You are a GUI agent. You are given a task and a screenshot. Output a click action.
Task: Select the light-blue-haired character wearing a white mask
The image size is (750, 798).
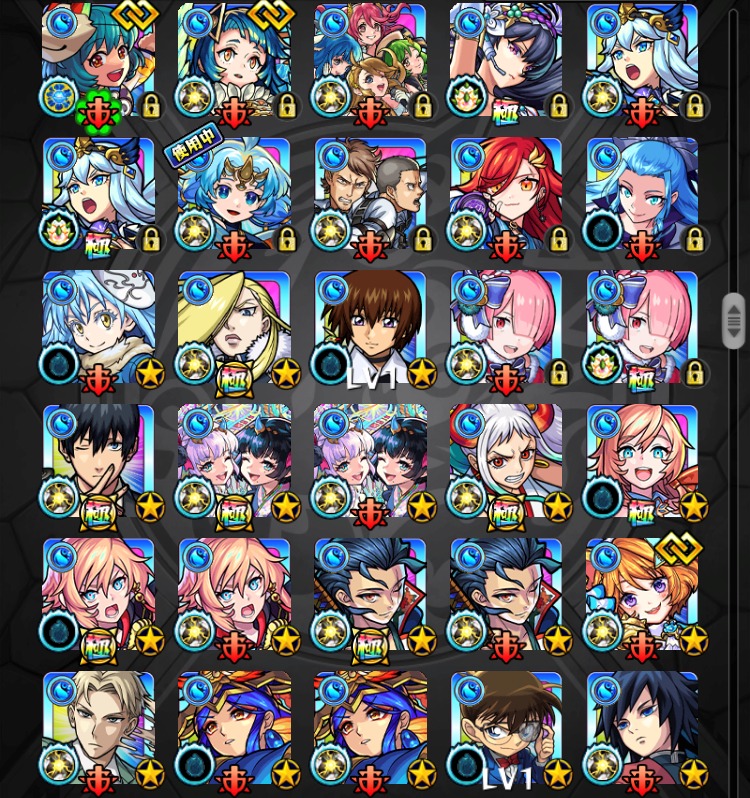click(x=98, y=327)
